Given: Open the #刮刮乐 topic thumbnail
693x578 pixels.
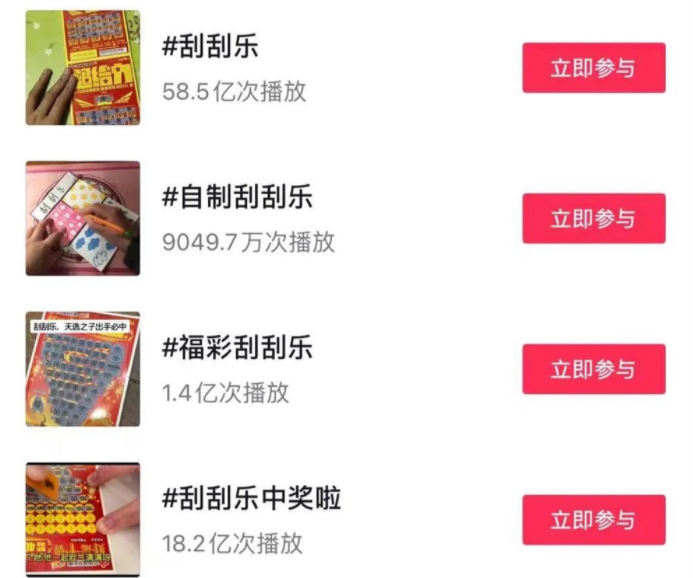Looking at the screenshot, I should (x=83, y=69).
